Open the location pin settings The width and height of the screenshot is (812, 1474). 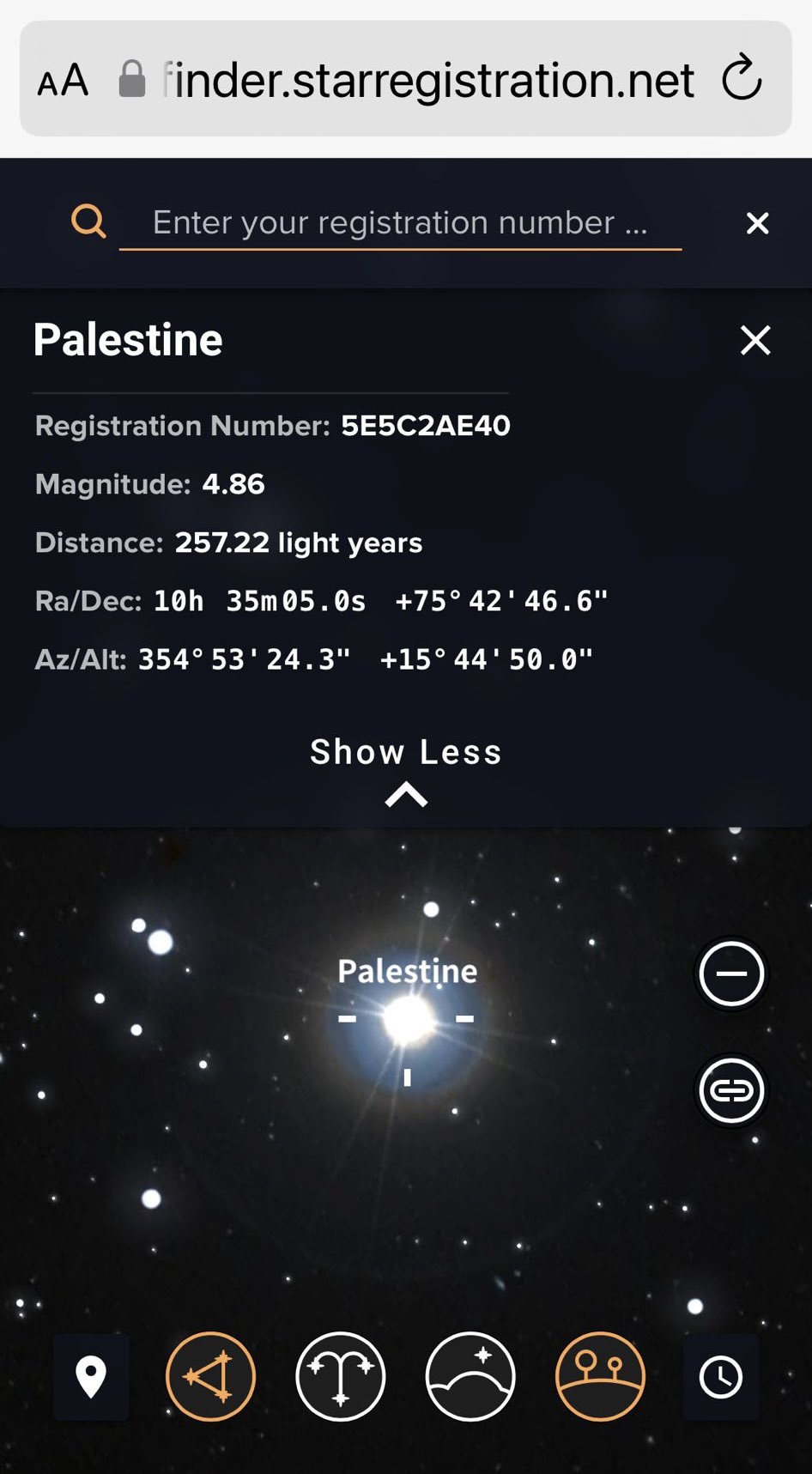pos(91,1377)
